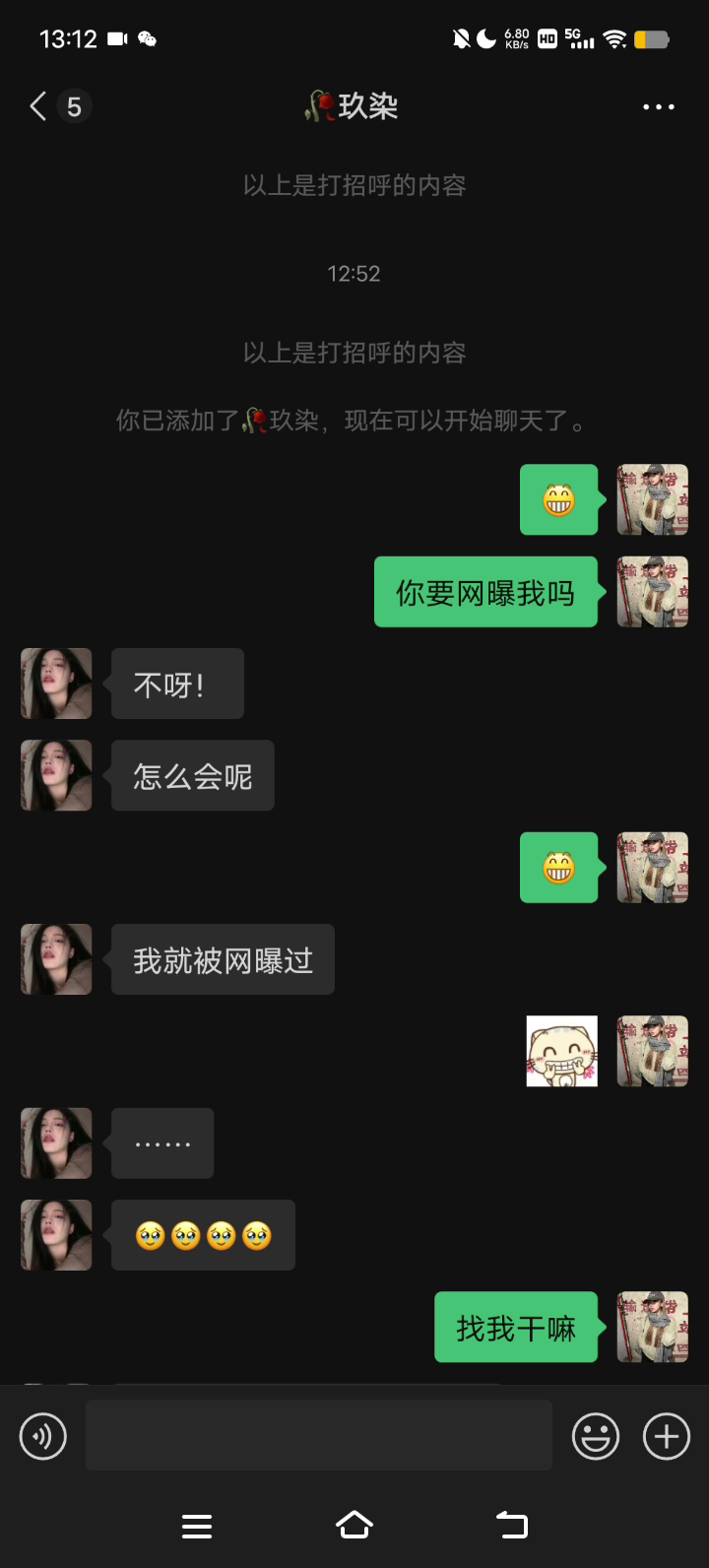Open the plus attachment menu
709x1568 pixels.
click(x=667, y=1435)
